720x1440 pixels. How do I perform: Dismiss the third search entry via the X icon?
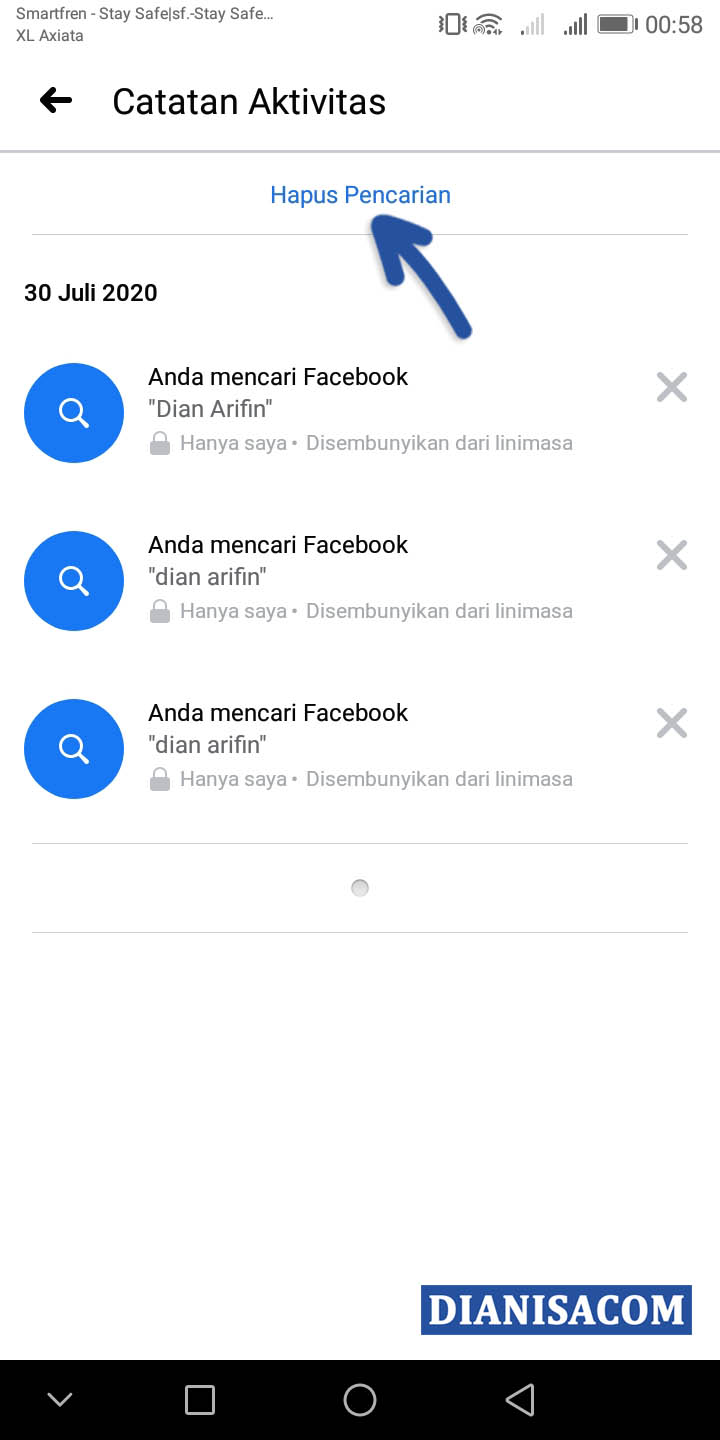click(671, 723)
